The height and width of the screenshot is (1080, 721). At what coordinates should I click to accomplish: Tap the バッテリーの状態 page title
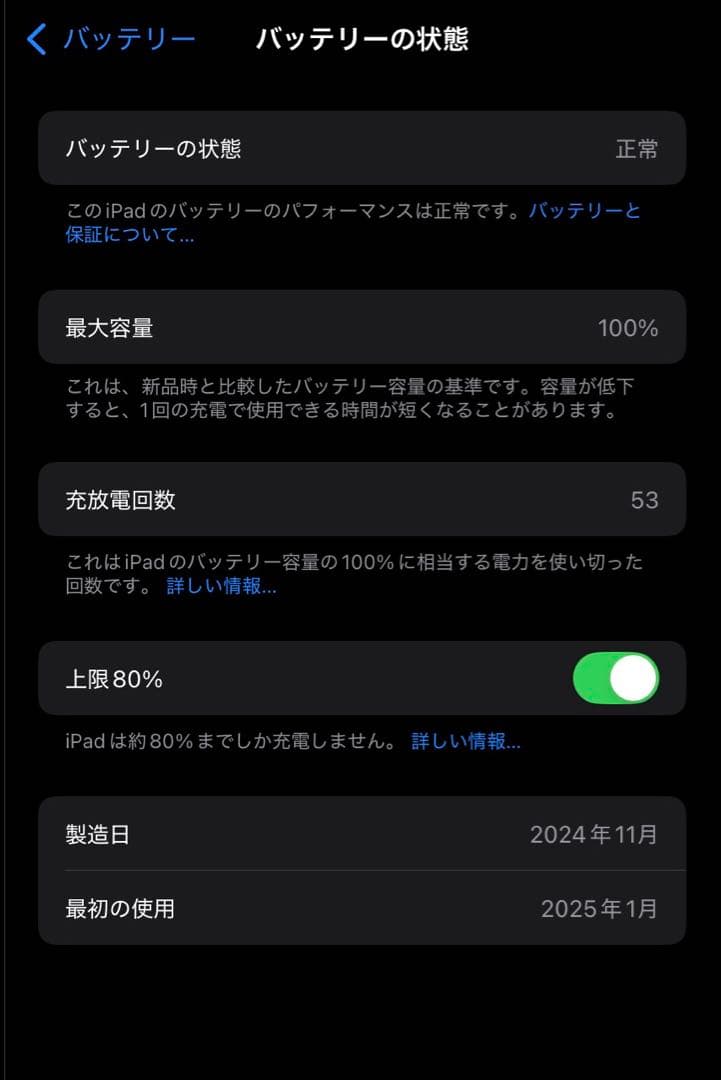[364, 38]
